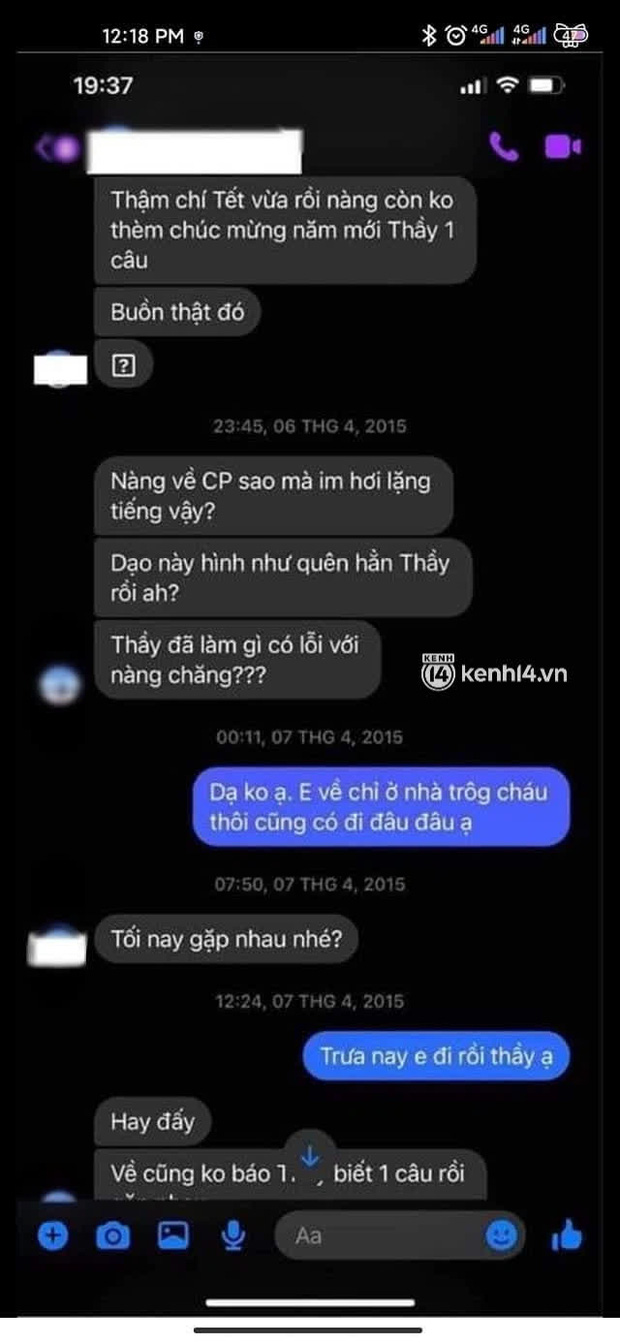620x1343 pixels.
Task: Open the camera
Action: 112,1236
